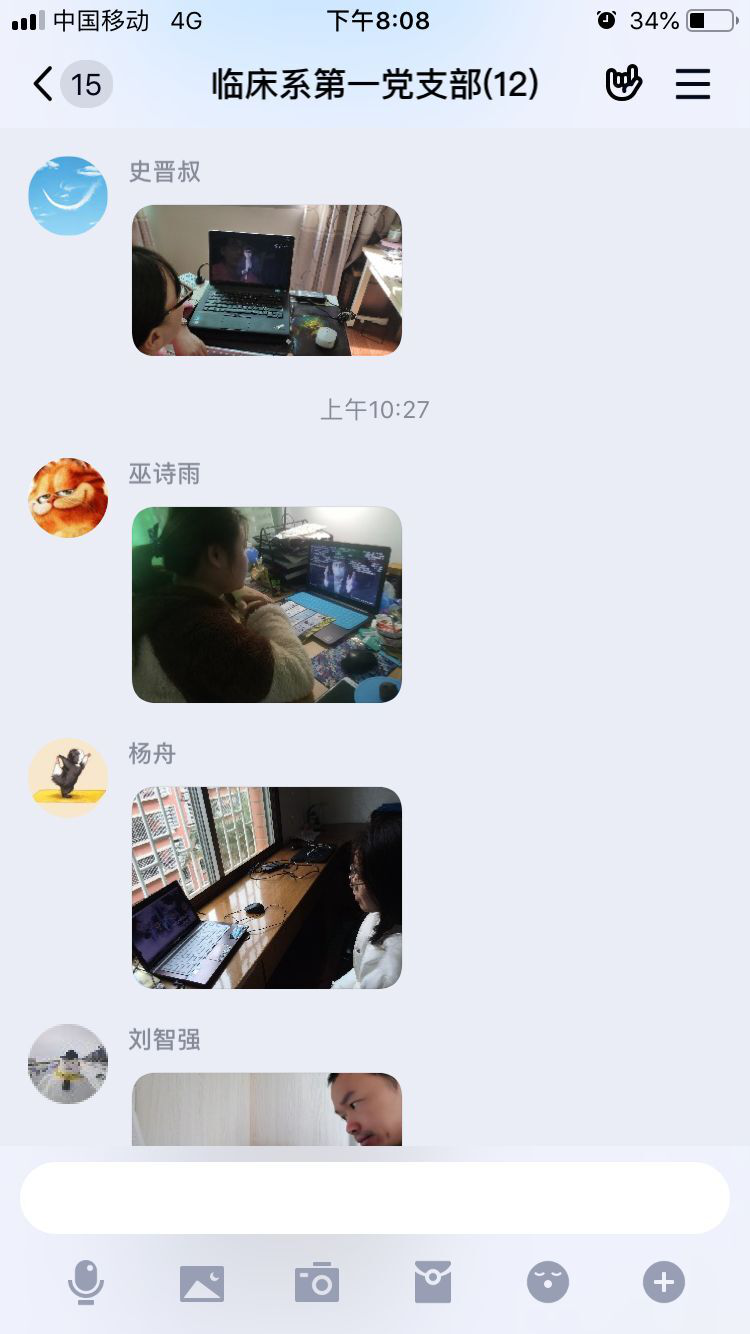750x1334 pixels.
Task: Tap 史晋叔's avatar
Action: tap(68, 195)
